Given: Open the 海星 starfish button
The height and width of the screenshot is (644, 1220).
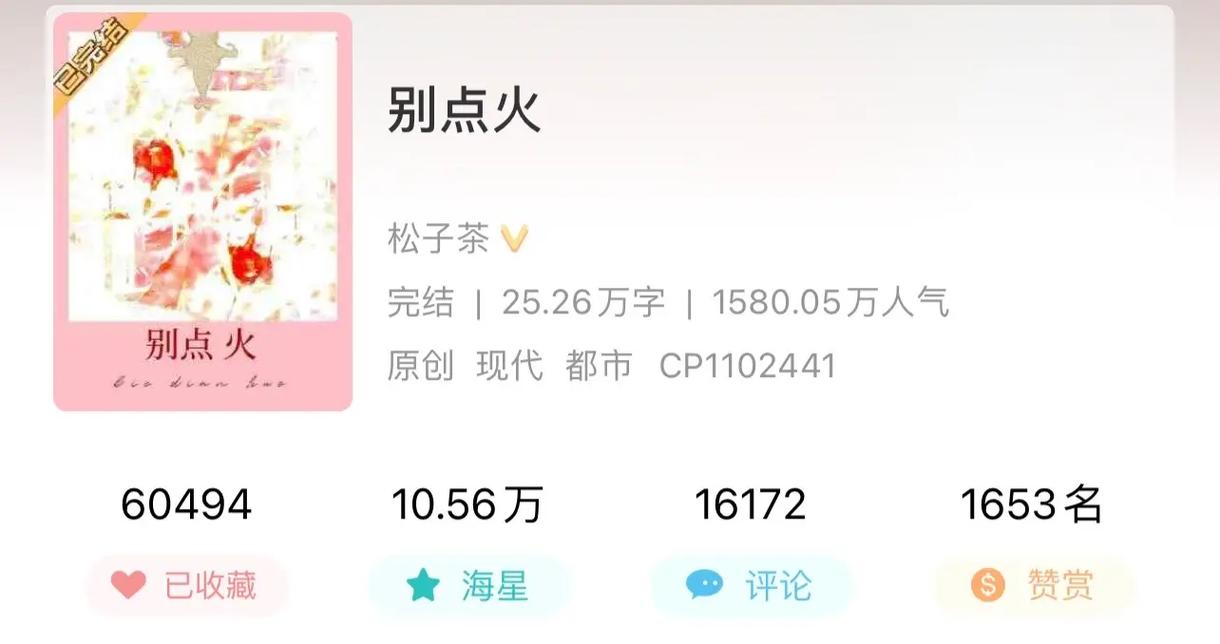Looking at the screenshot, I should [x=469, y=586].
